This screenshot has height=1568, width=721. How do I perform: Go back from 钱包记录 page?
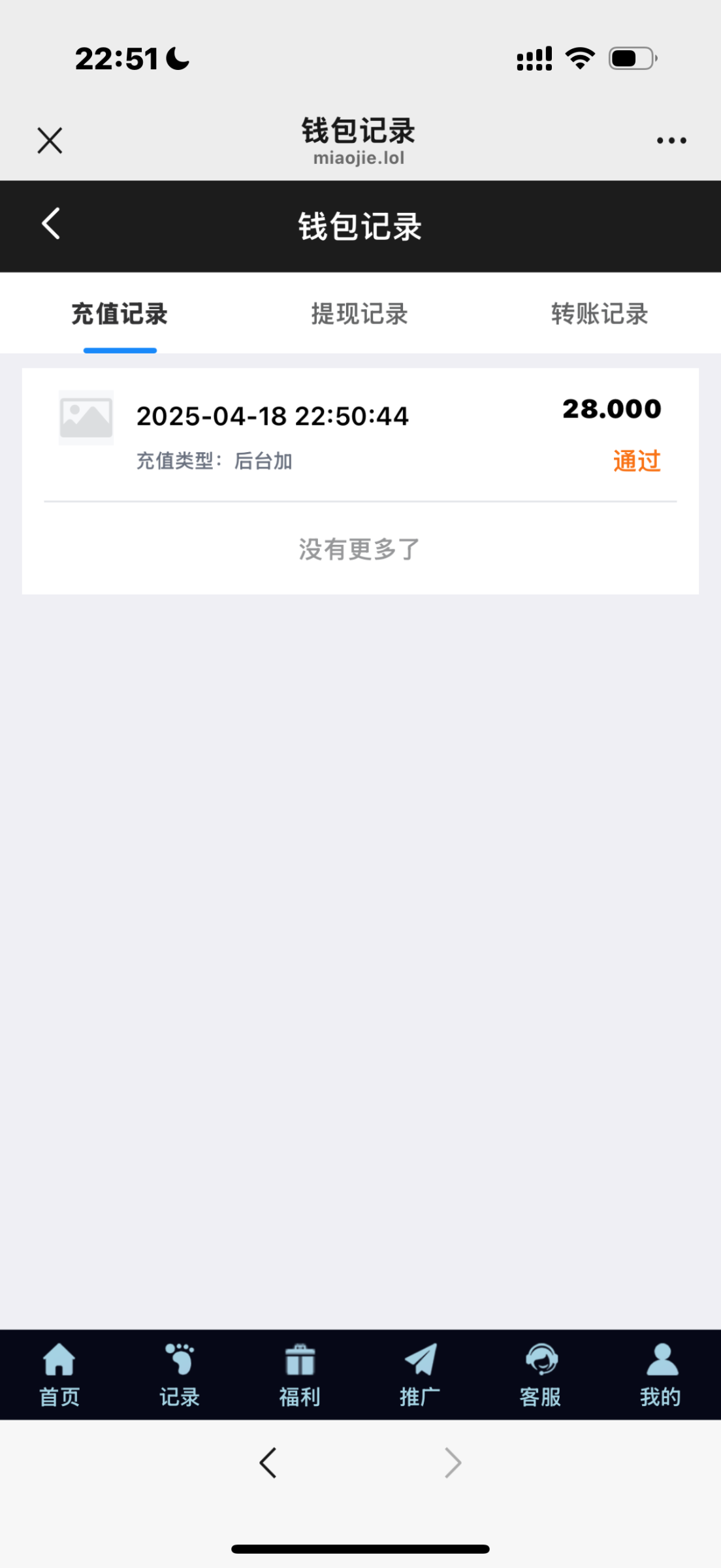click(51, 224)
